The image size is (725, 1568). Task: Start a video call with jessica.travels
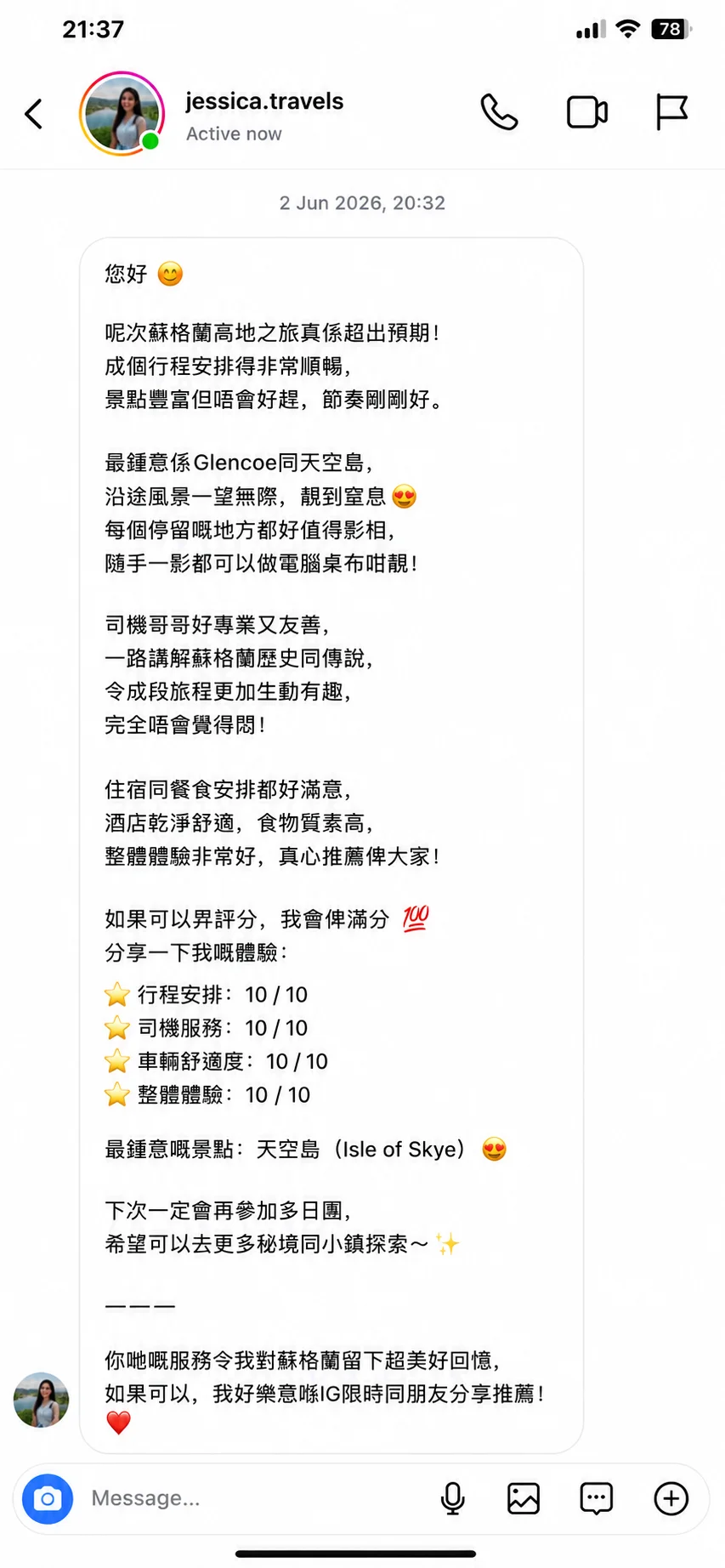(587, 112)
